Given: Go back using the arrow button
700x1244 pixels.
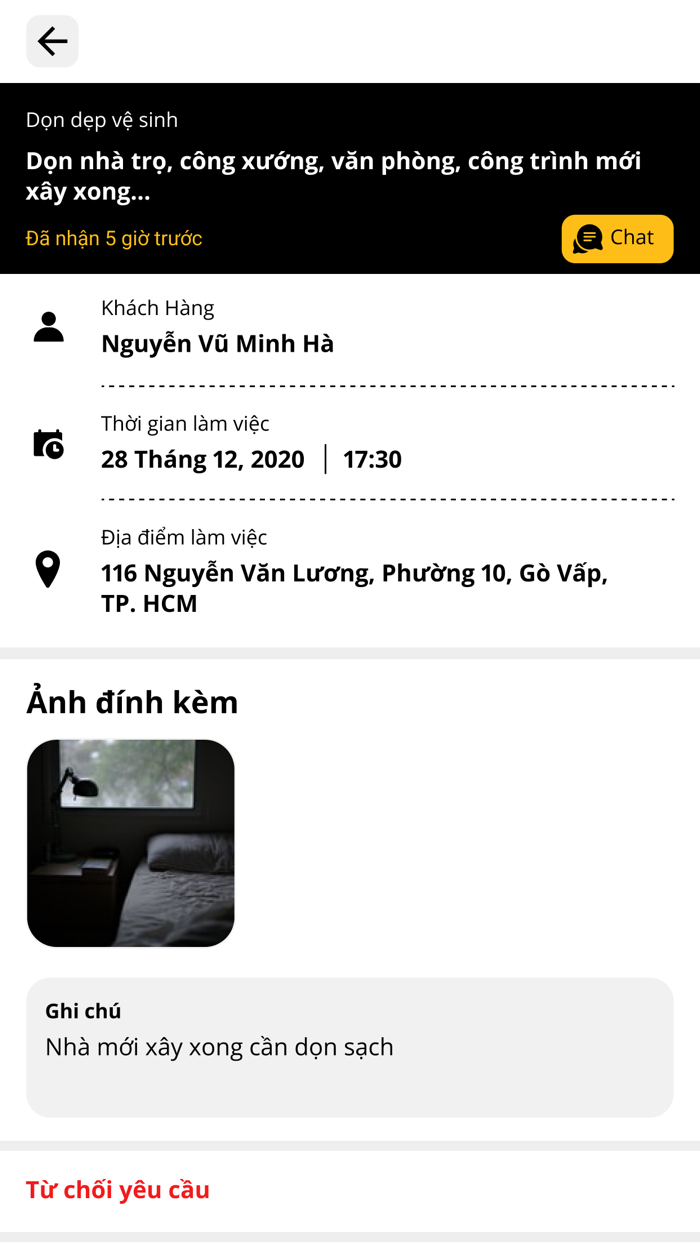Looking at the screenshot, I should (x=52, y=41).
